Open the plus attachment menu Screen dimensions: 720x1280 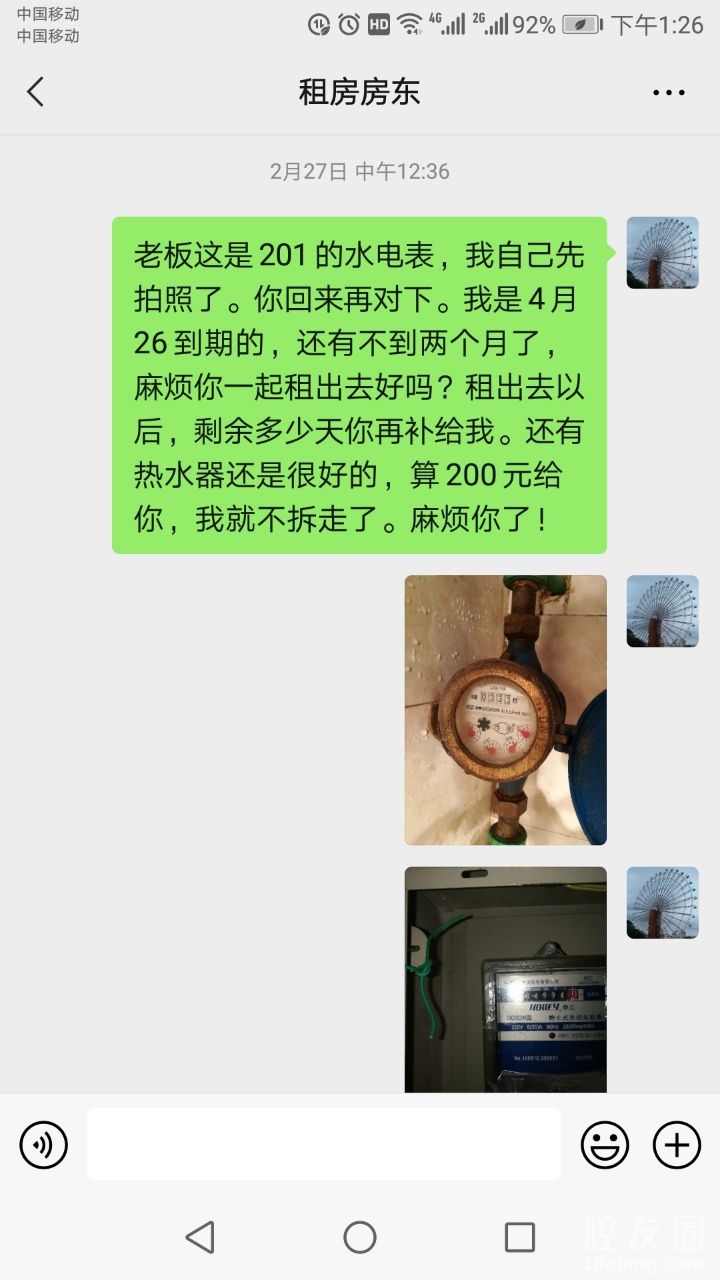(677, 1144)
